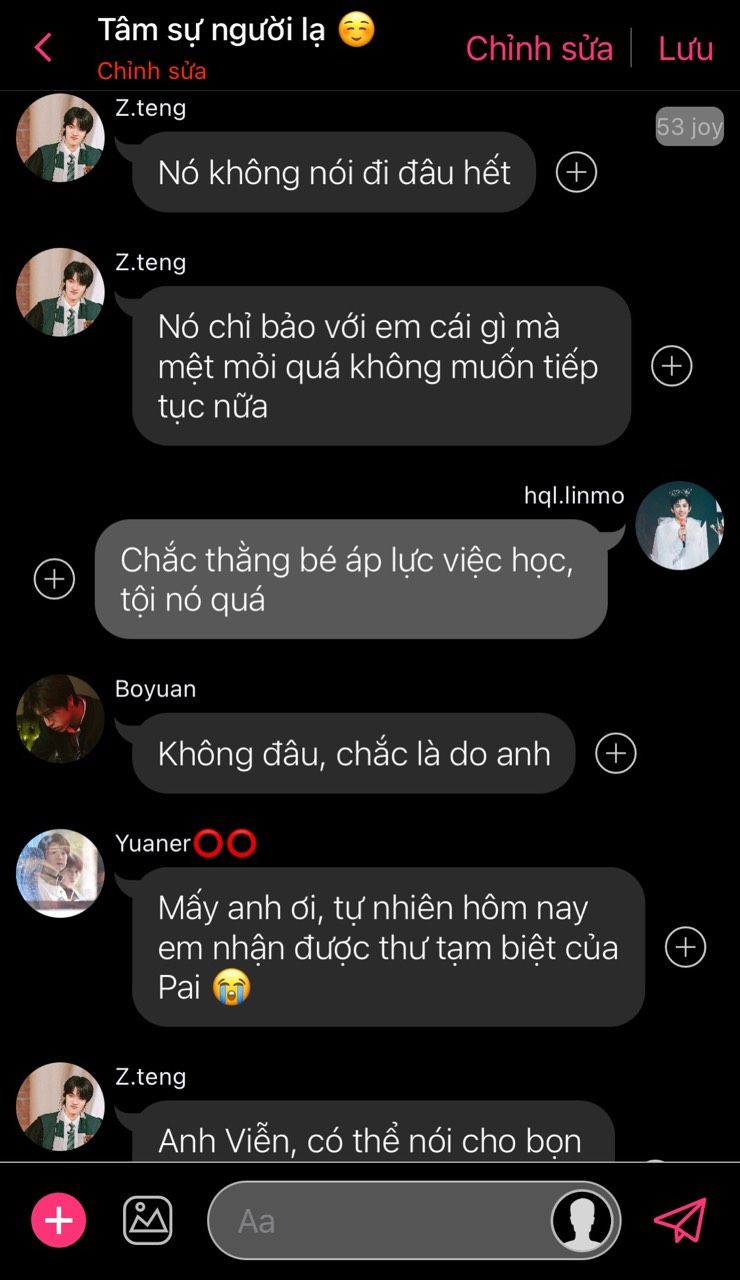Tap plus beside Boyuan's message
Screen dimensions: 740x1280
point(616,753)
